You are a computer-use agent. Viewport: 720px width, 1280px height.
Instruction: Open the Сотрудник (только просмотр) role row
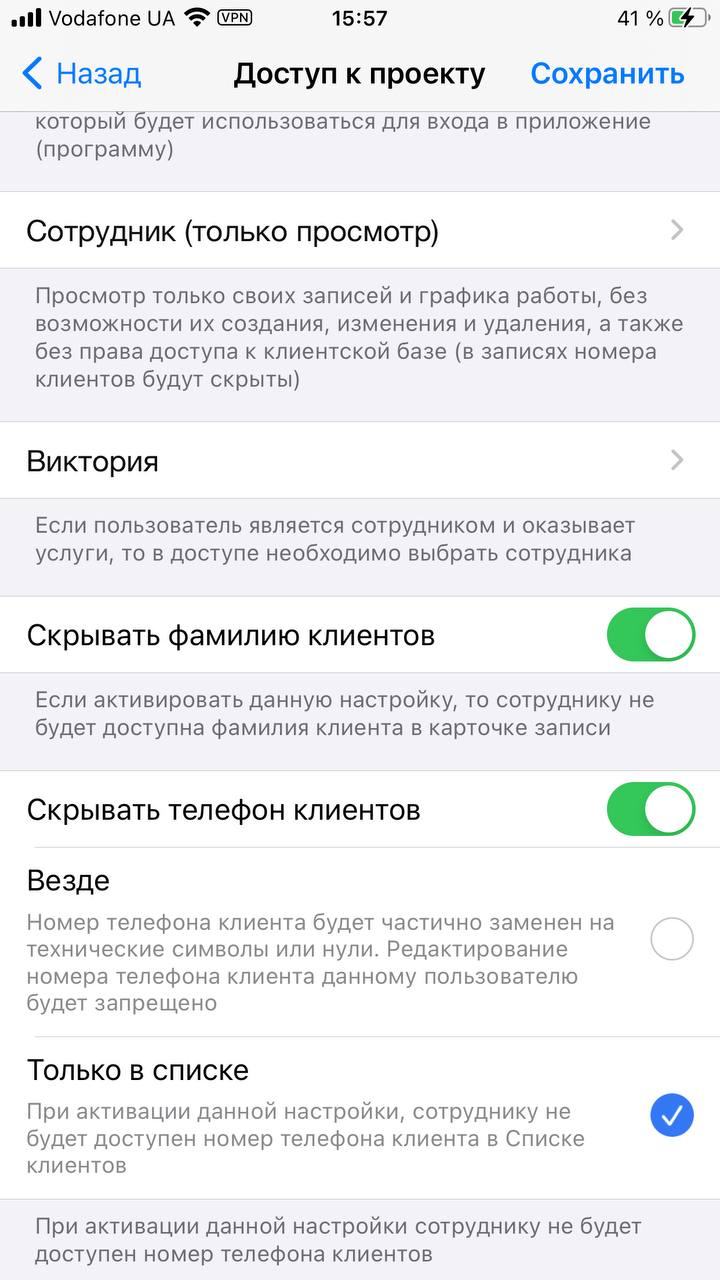360,231
